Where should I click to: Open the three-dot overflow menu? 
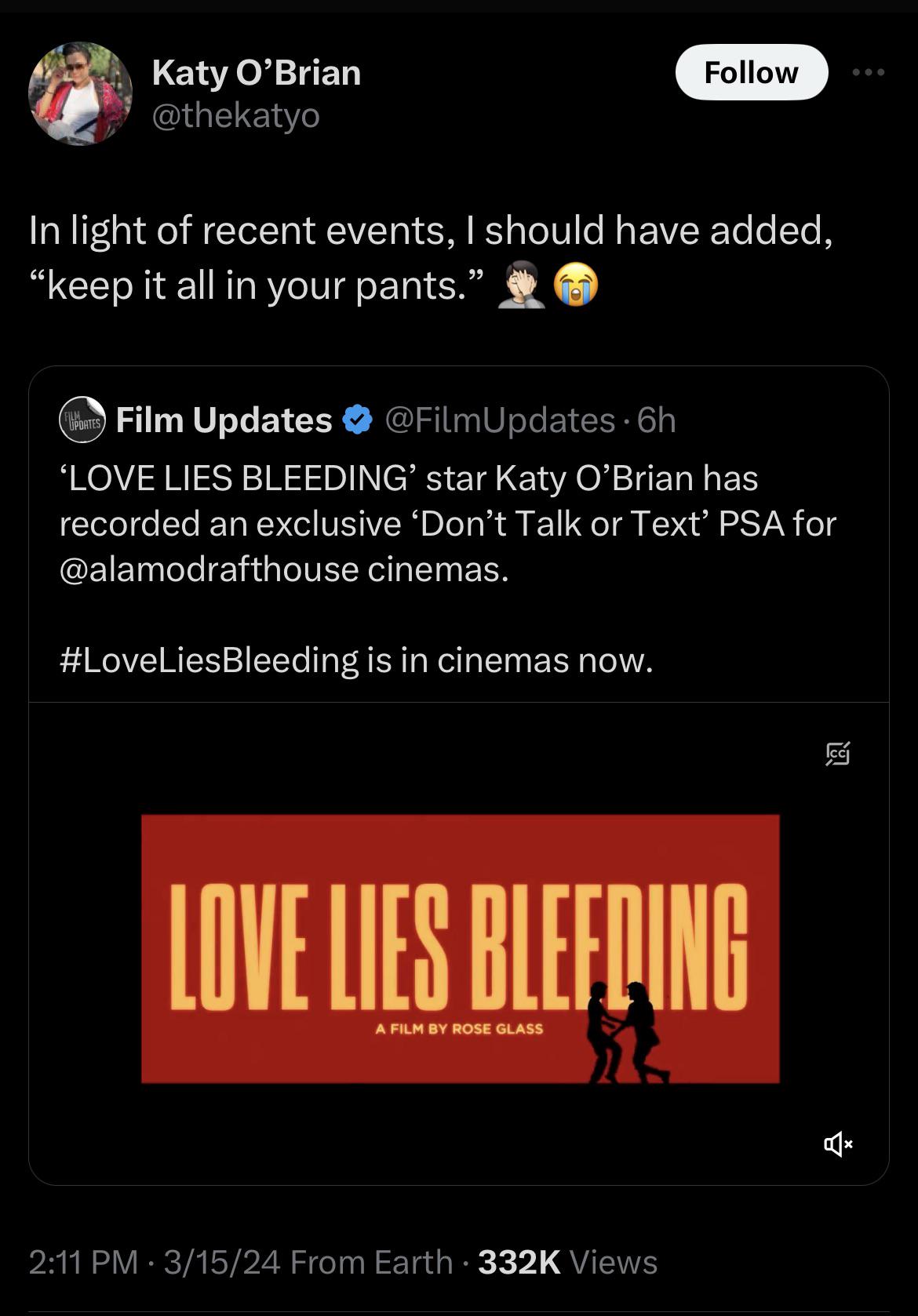coord(869,72)
